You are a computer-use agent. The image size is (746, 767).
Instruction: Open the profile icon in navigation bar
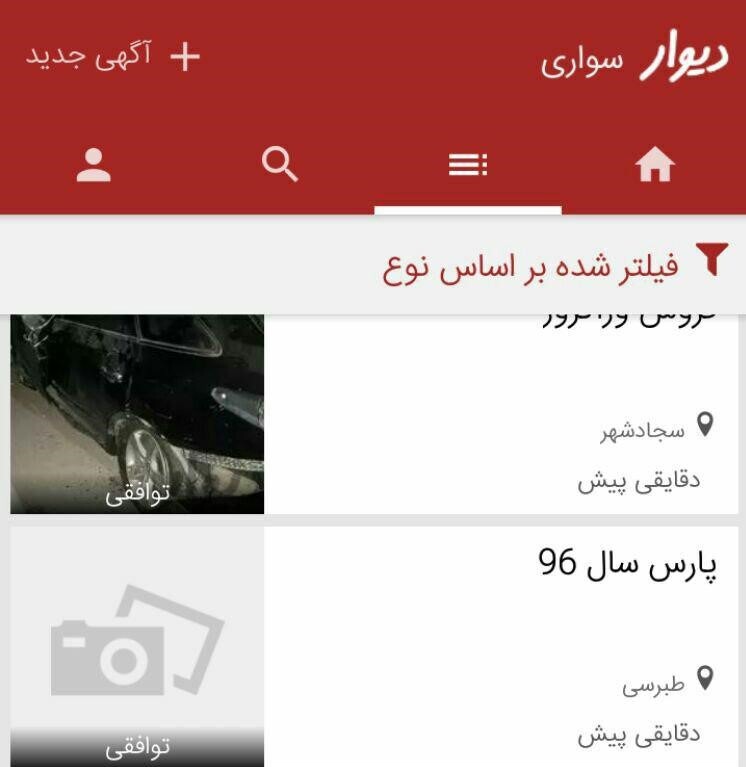click(93, 165)
